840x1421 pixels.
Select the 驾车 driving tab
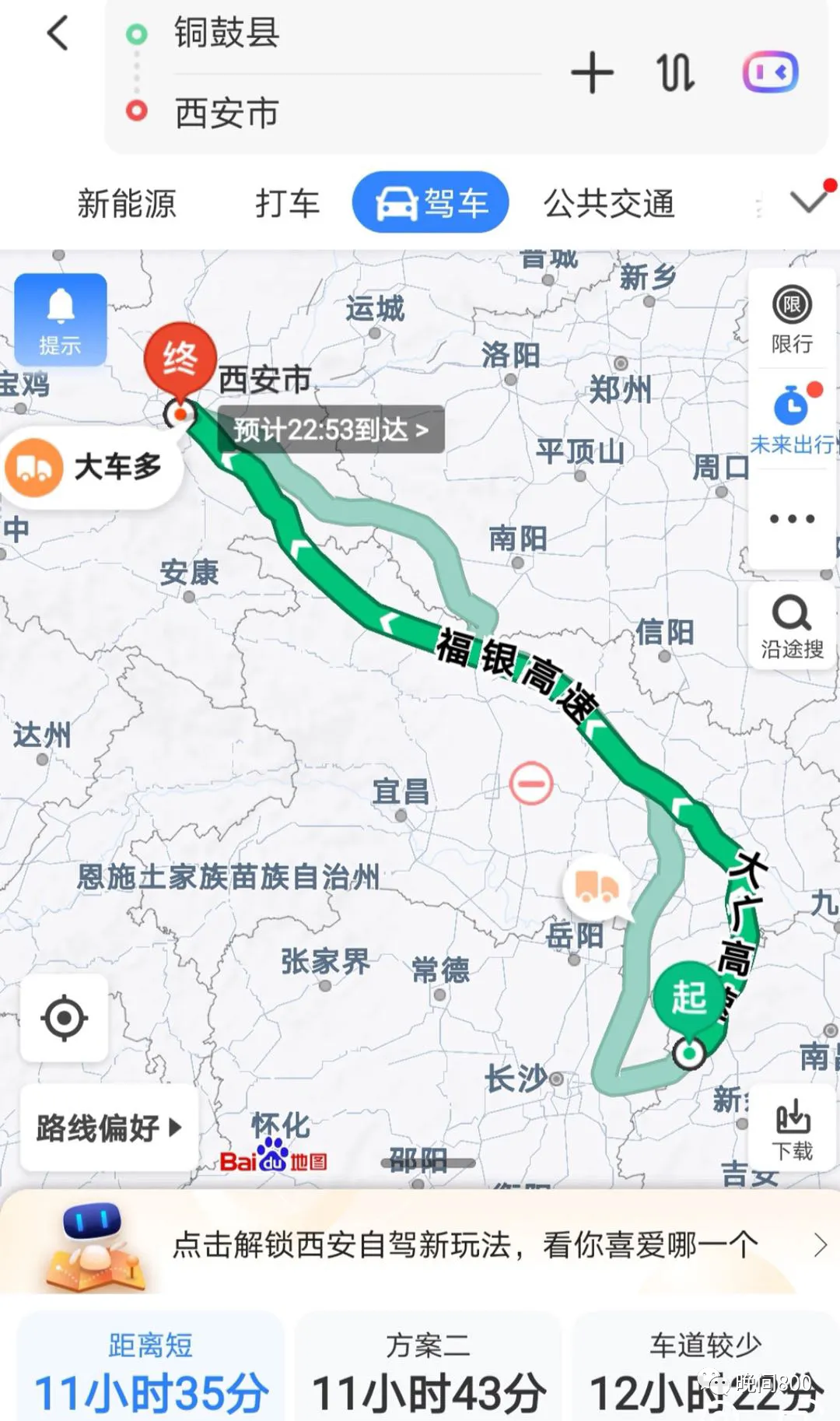(431, 203)
